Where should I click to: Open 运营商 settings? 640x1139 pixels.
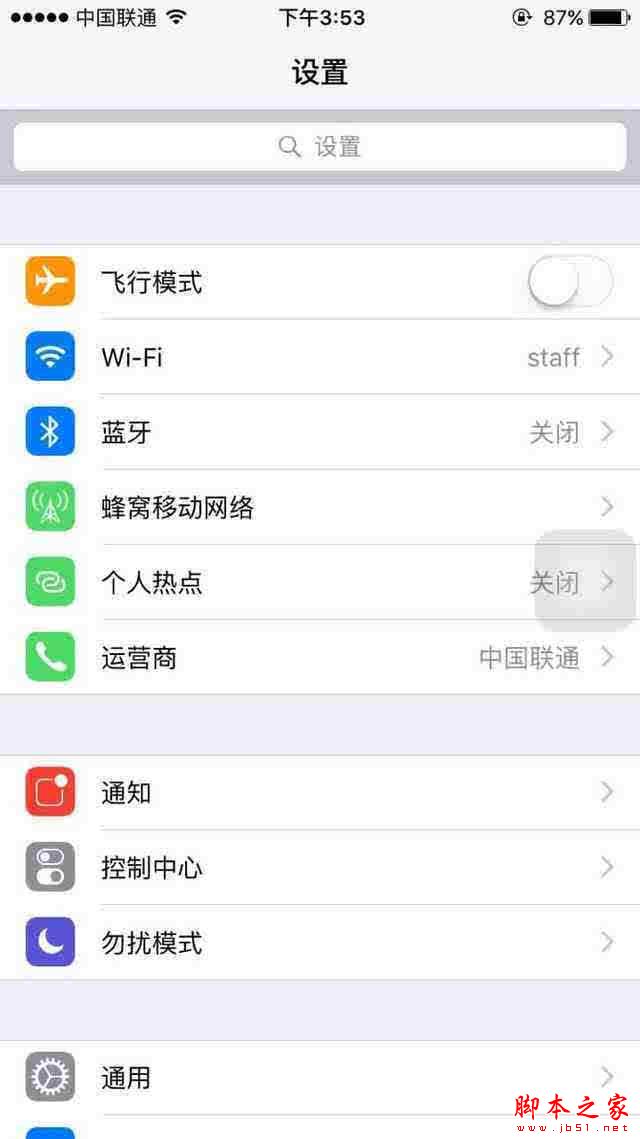click(320, 657)
